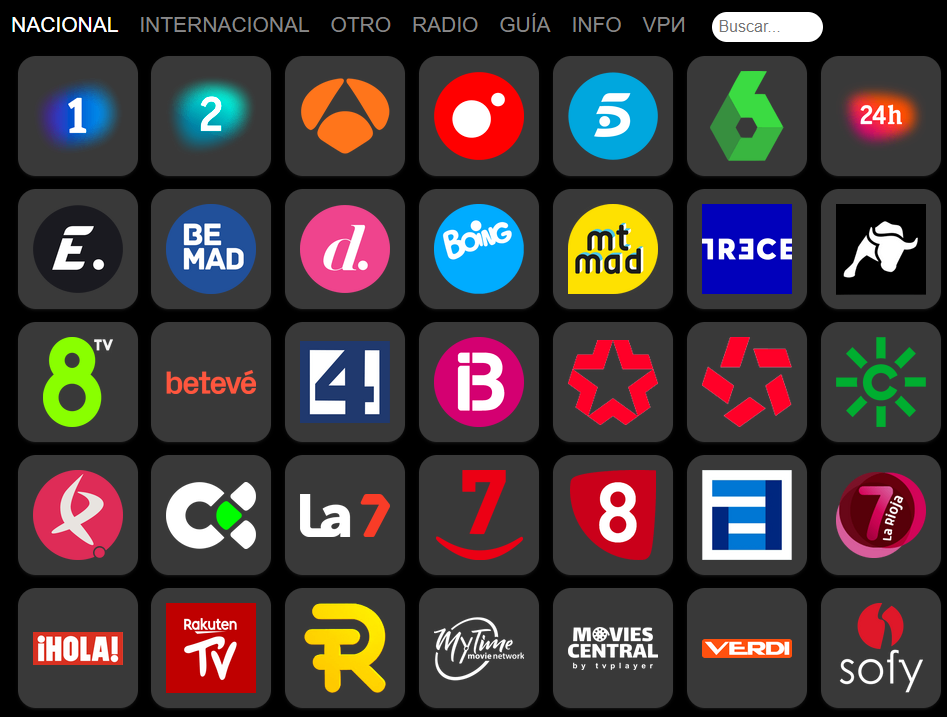Watch the 24h news channel

coord(881,116)
